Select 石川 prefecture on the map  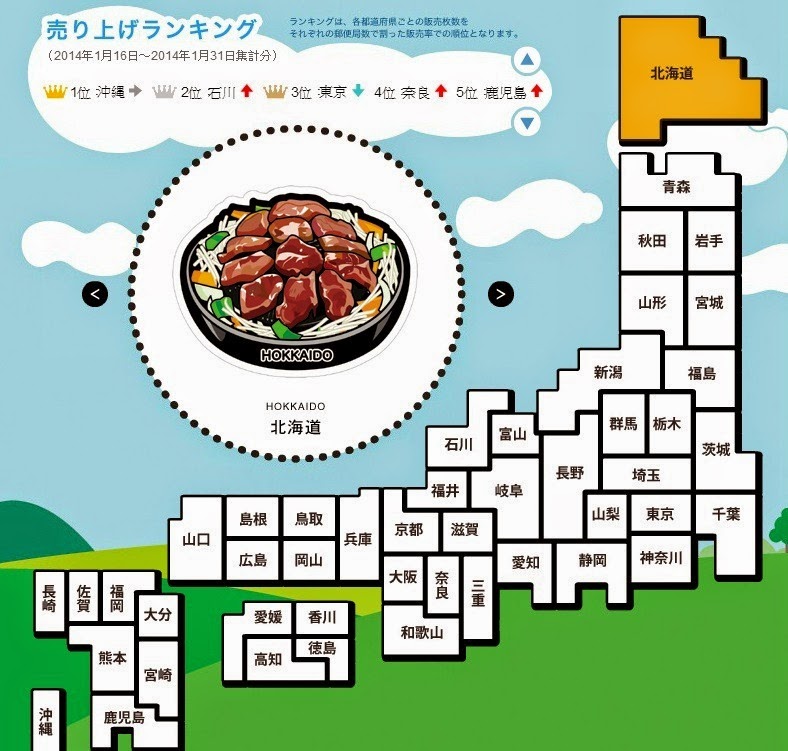(x=458, y=444)
